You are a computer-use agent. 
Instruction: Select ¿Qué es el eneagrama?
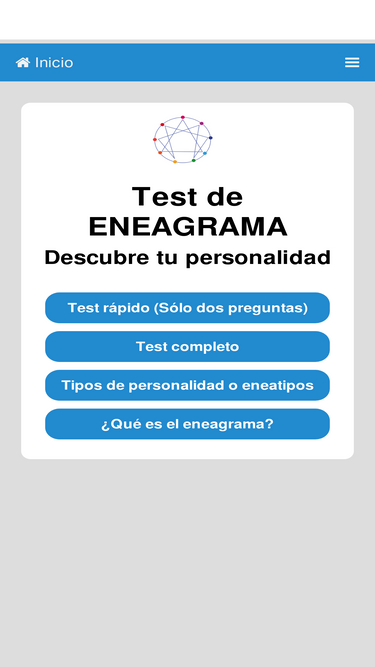[188, 424]
